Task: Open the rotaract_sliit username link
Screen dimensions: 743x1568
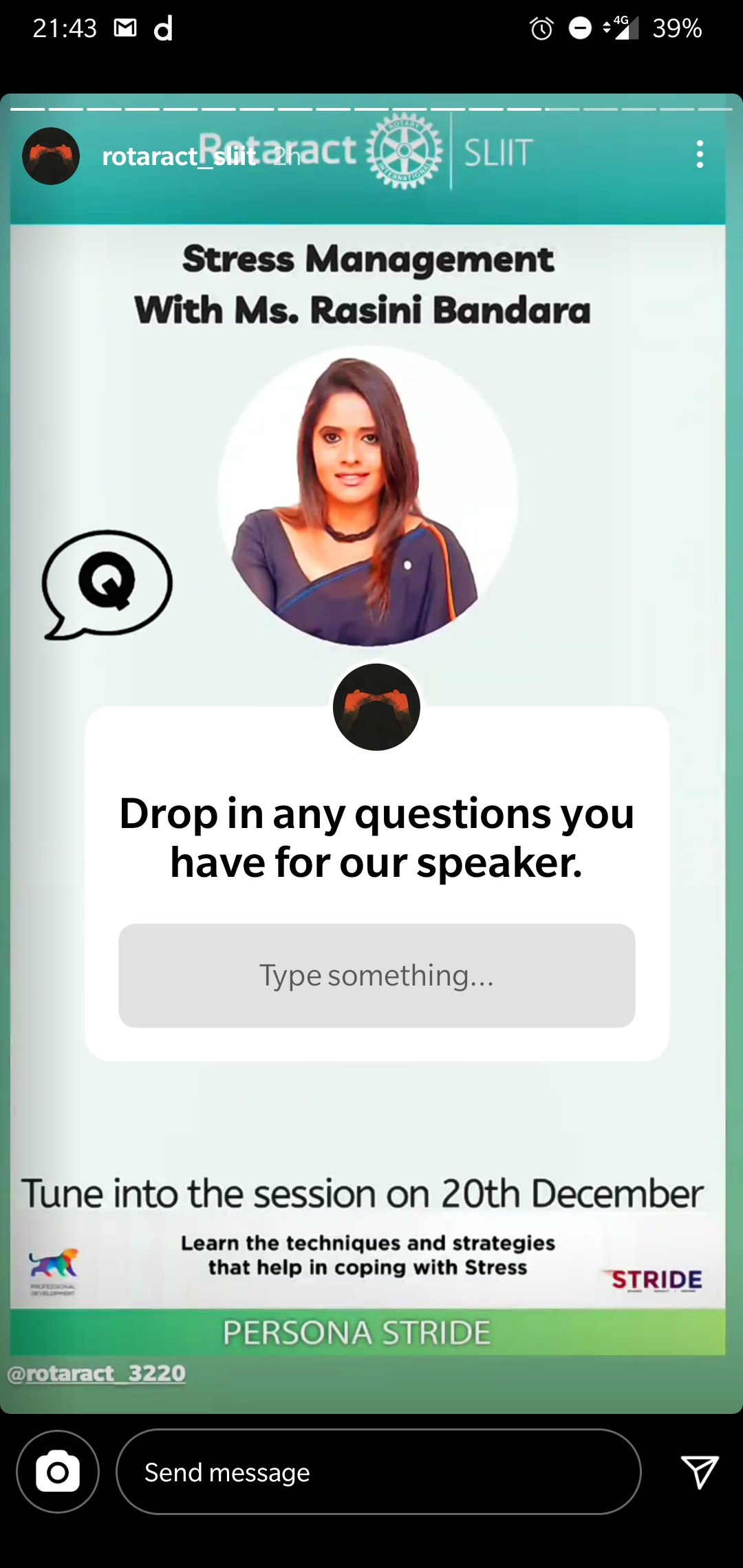Action: pos(179,157)
